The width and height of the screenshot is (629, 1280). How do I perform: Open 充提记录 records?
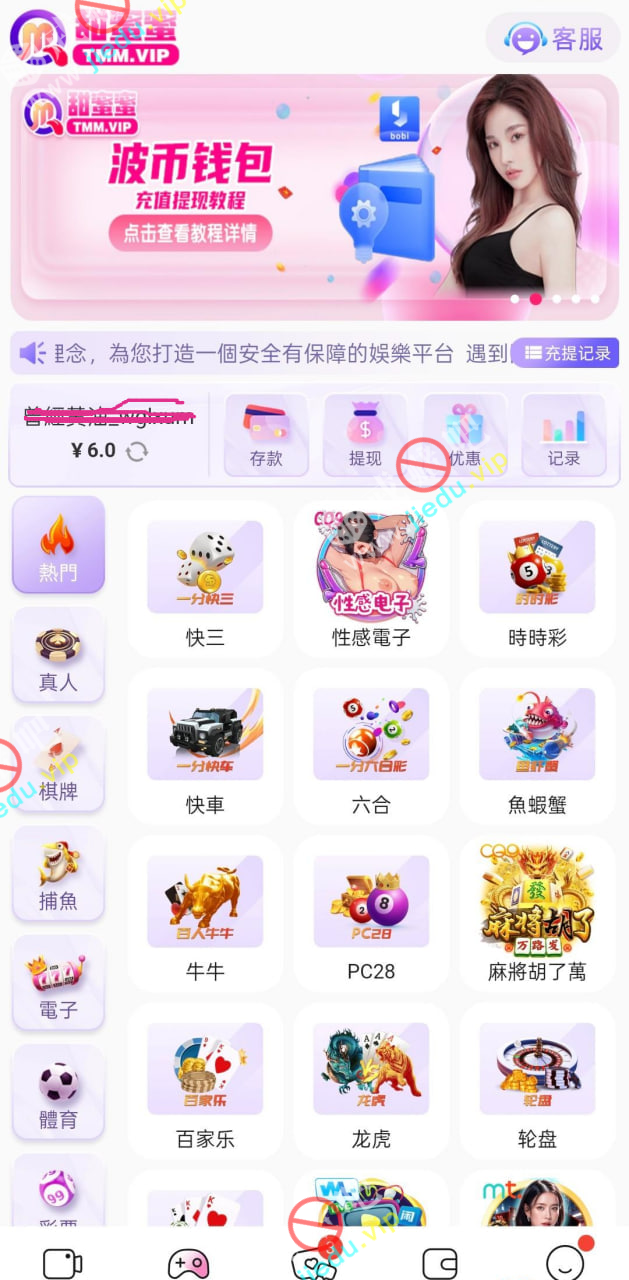click(x=566, y=353)
